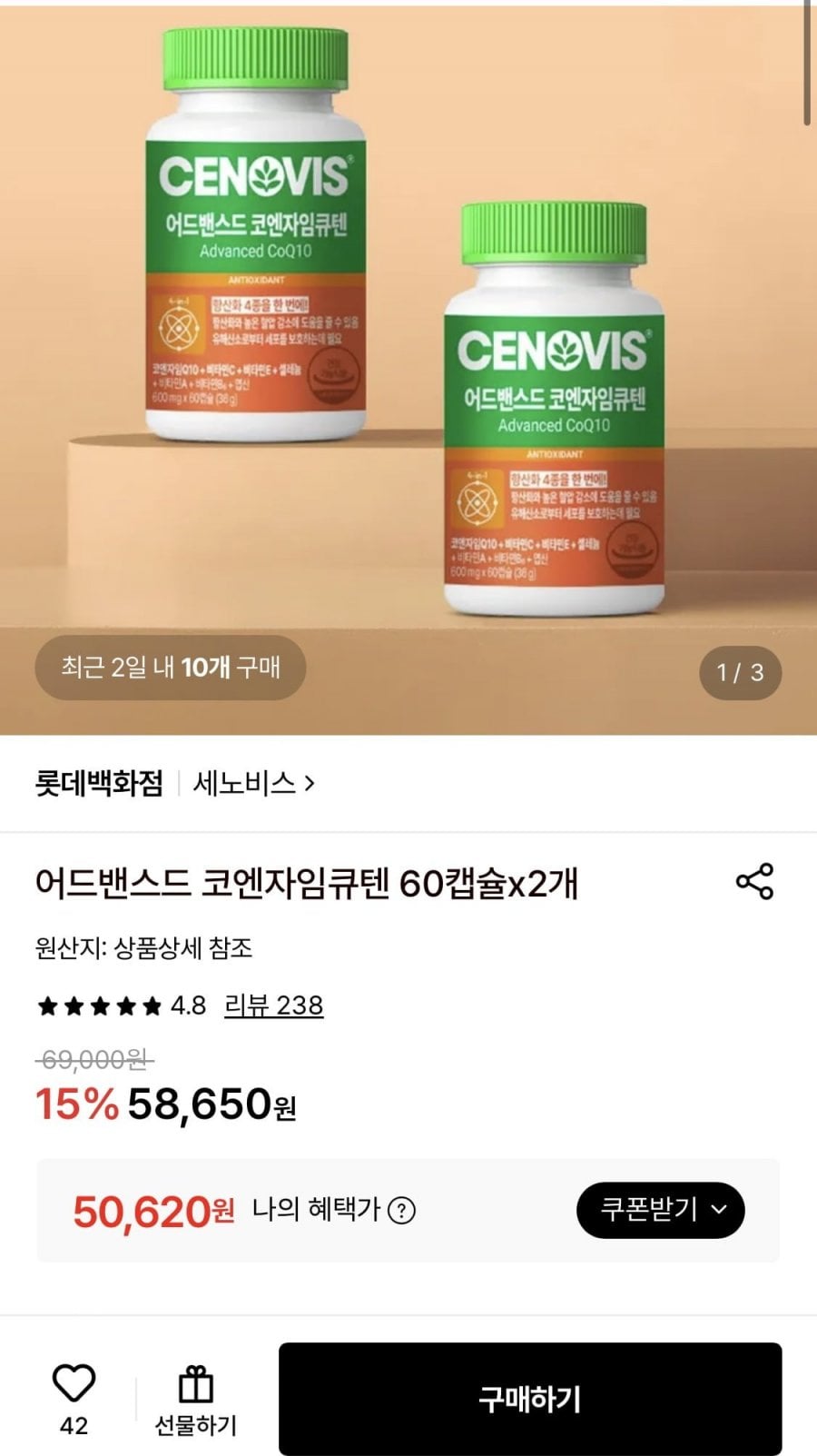This screenshot has width=817, height=1456.
Task: Tap 선물하기 to gift this item
Action: (x=195, y=1401)
